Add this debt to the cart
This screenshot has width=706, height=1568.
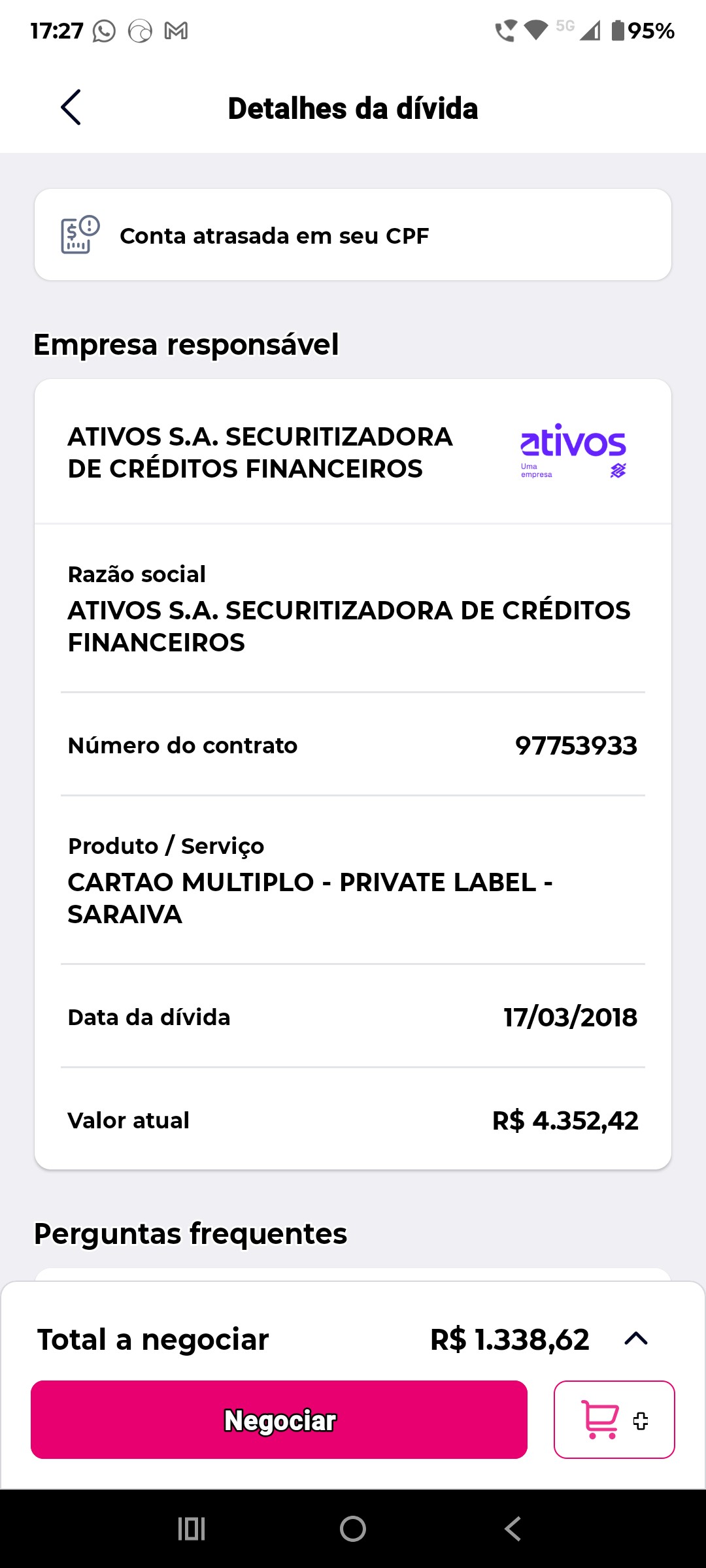(x=614, y=1420)
